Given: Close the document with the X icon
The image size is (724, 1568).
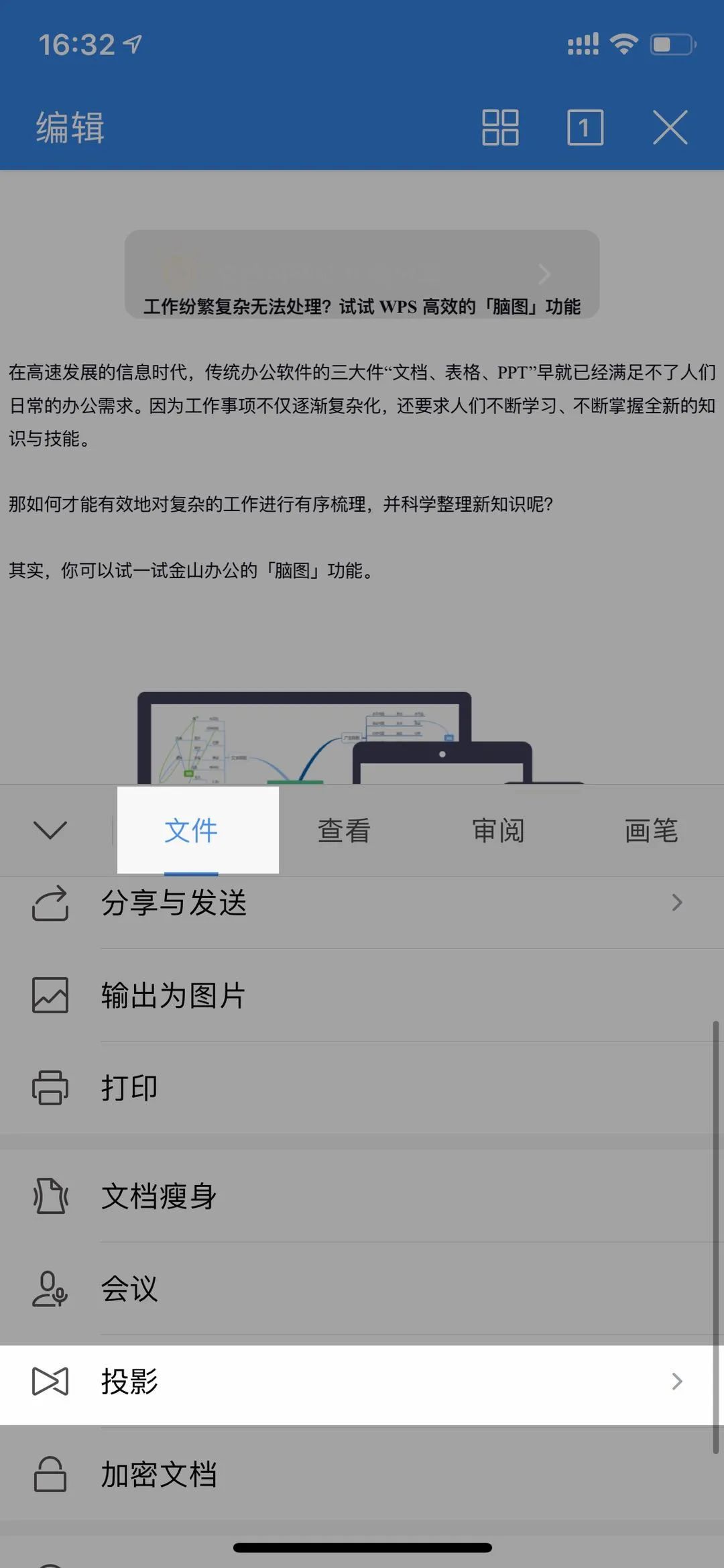Looking at the screenshot, I should coord(670,127).
